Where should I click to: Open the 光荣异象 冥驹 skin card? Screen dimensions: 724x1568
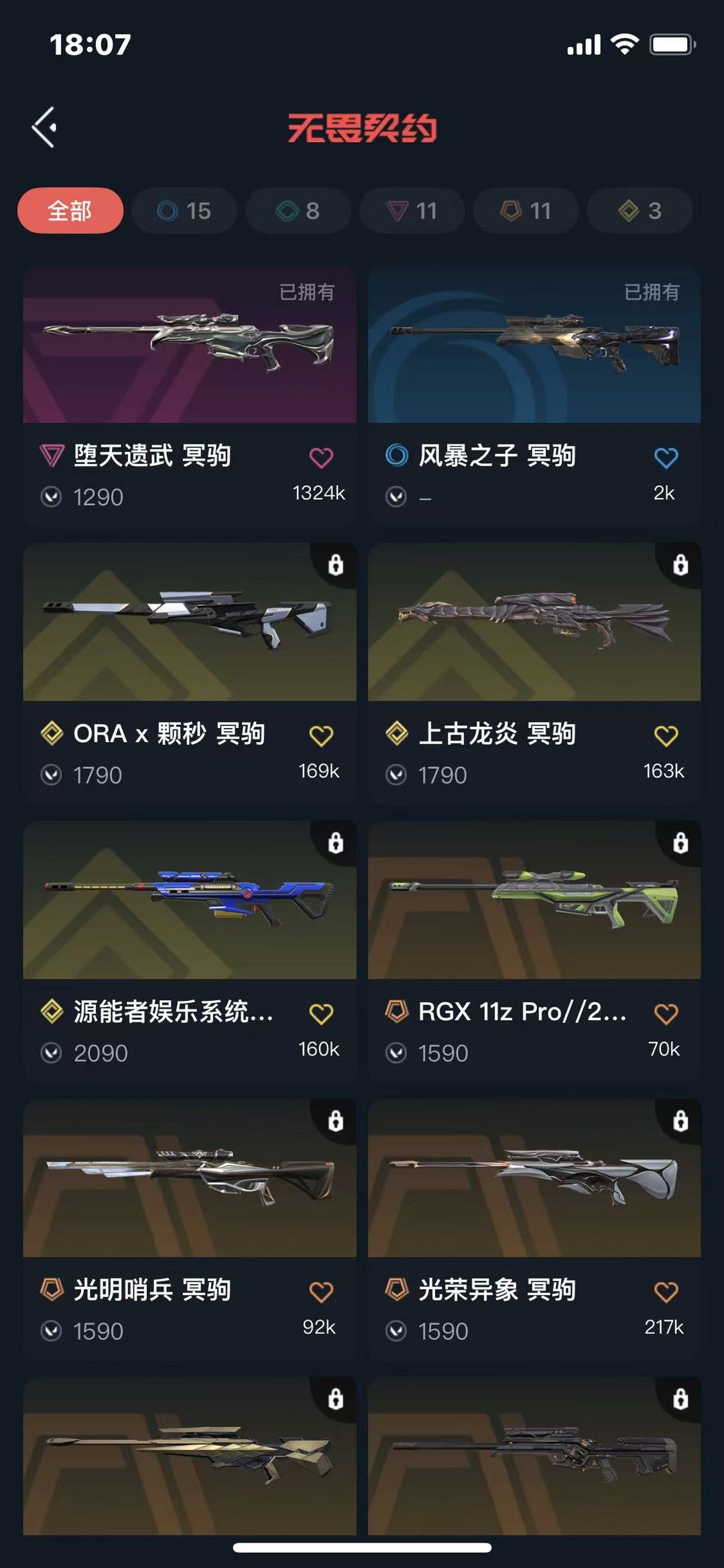click(534, 1179)
